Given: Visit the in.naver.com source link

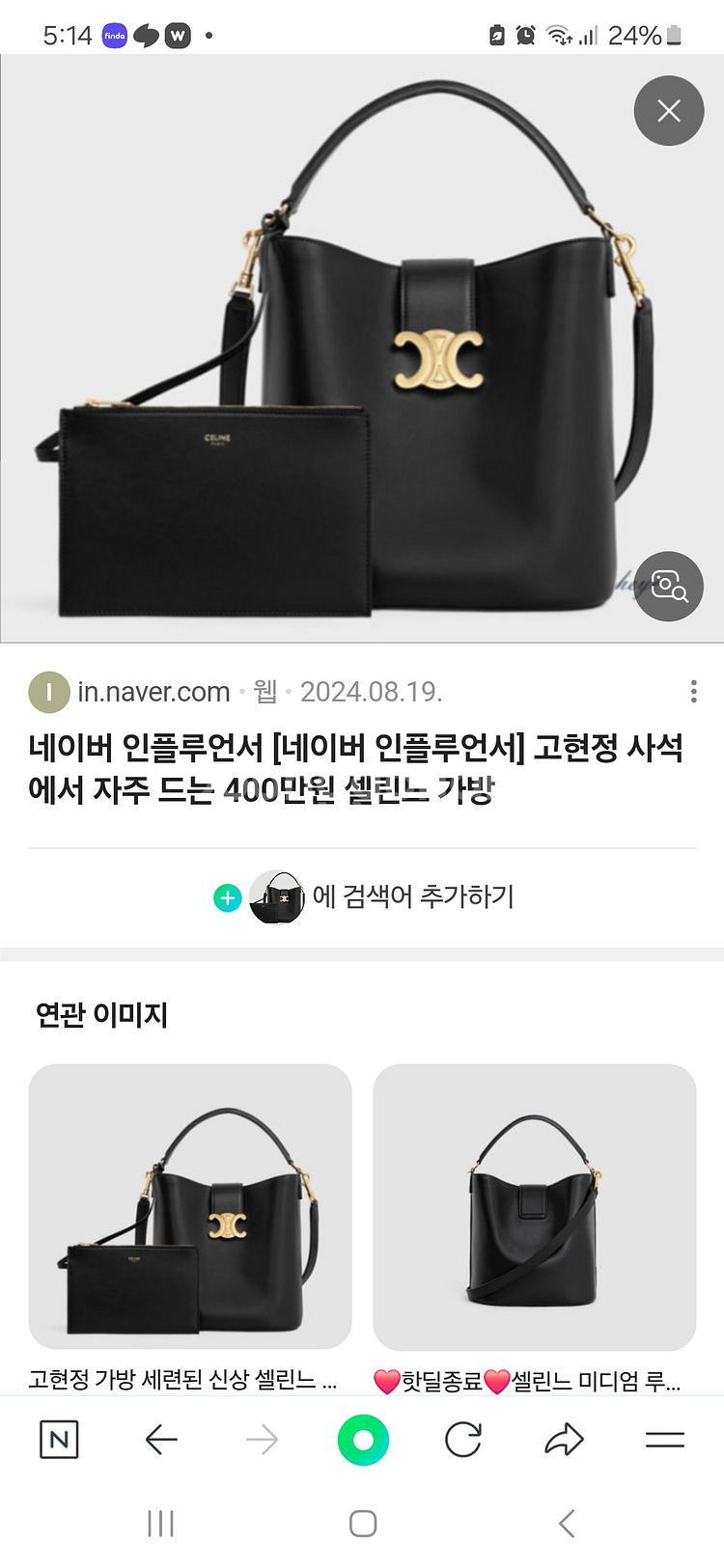Looking at the screenshot, I should coord(153,692).
